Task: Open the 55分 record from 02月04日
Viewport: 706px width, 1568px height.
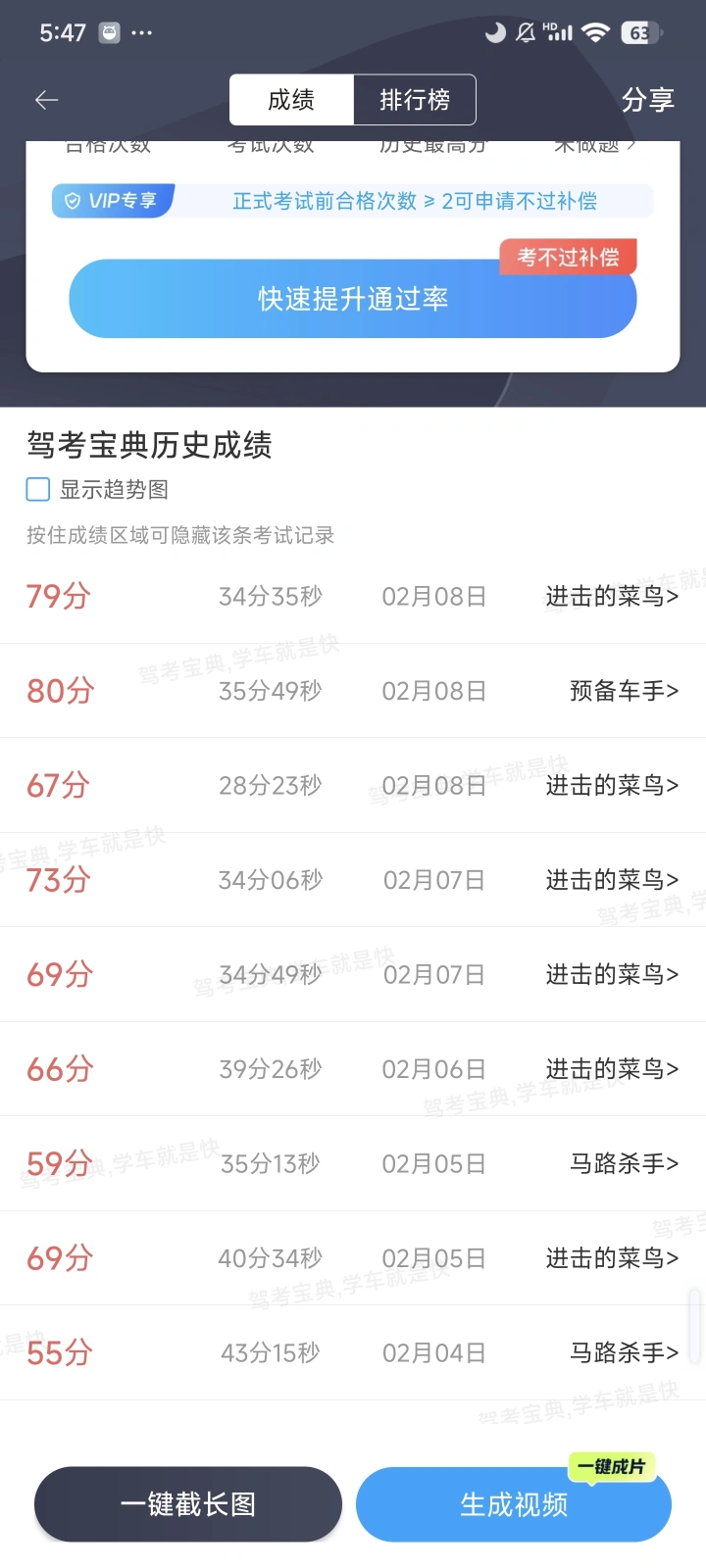Action: coord(353,1353)
